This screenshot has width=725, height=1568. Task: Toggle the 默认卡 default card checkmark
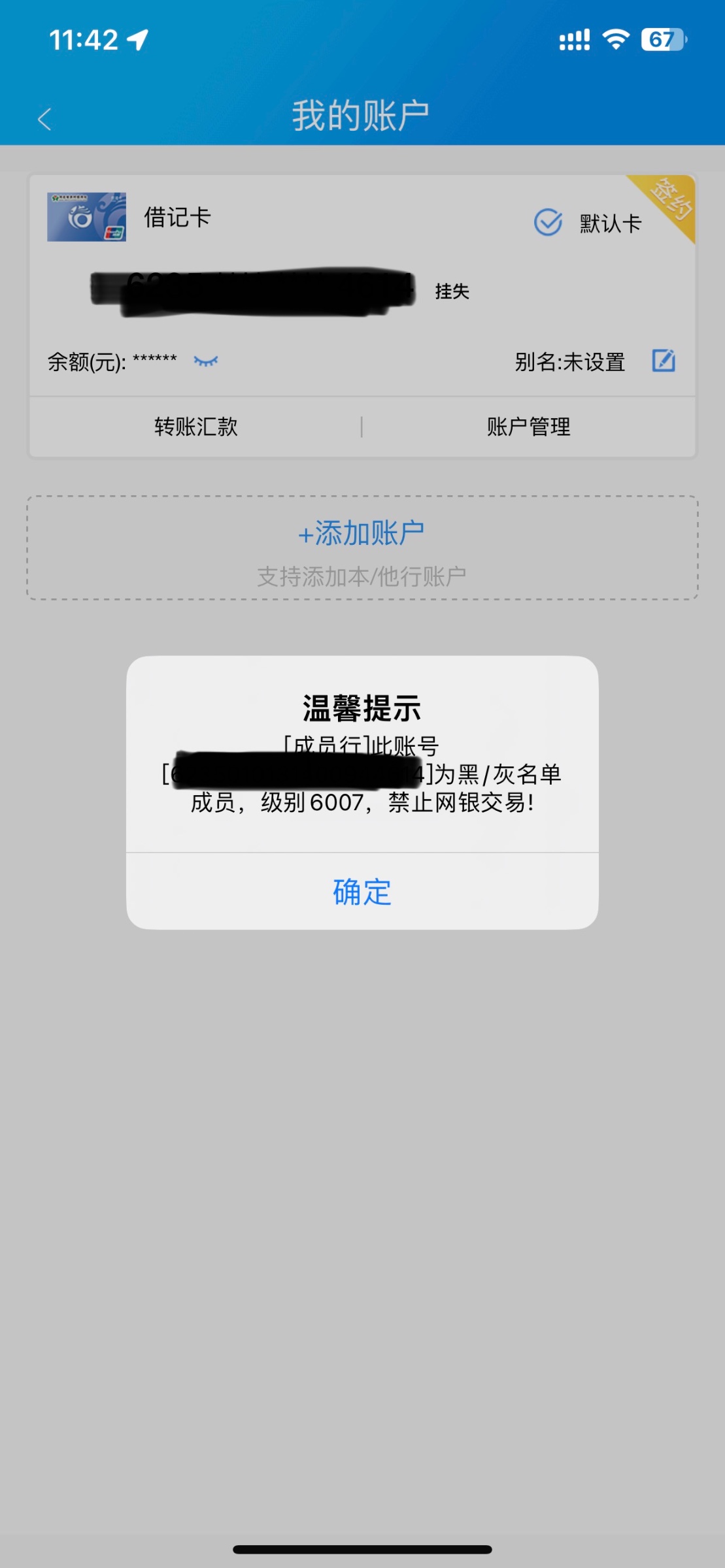(548, 223)
